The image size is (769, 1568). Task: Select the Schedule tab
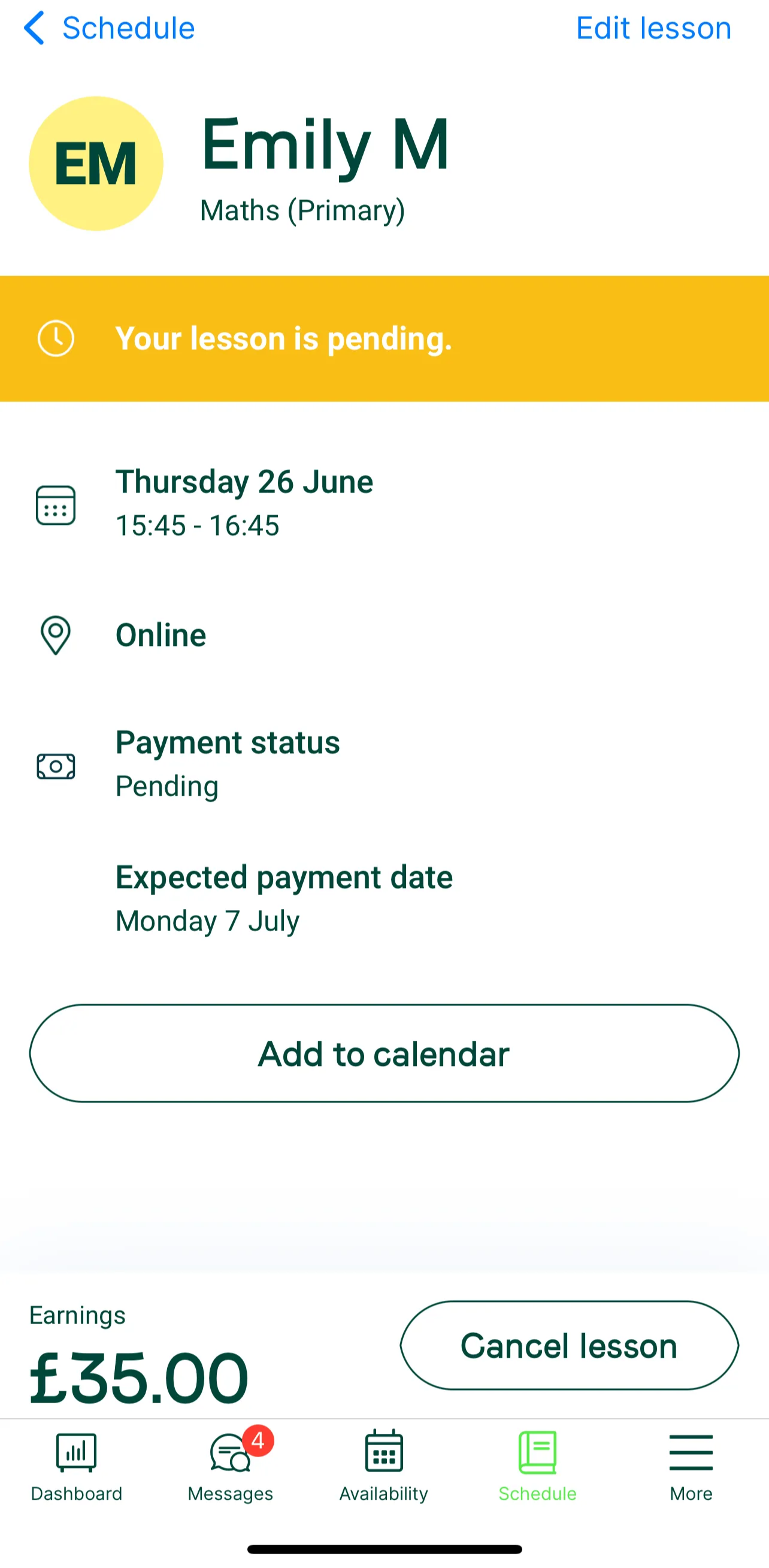(538, 1468)
